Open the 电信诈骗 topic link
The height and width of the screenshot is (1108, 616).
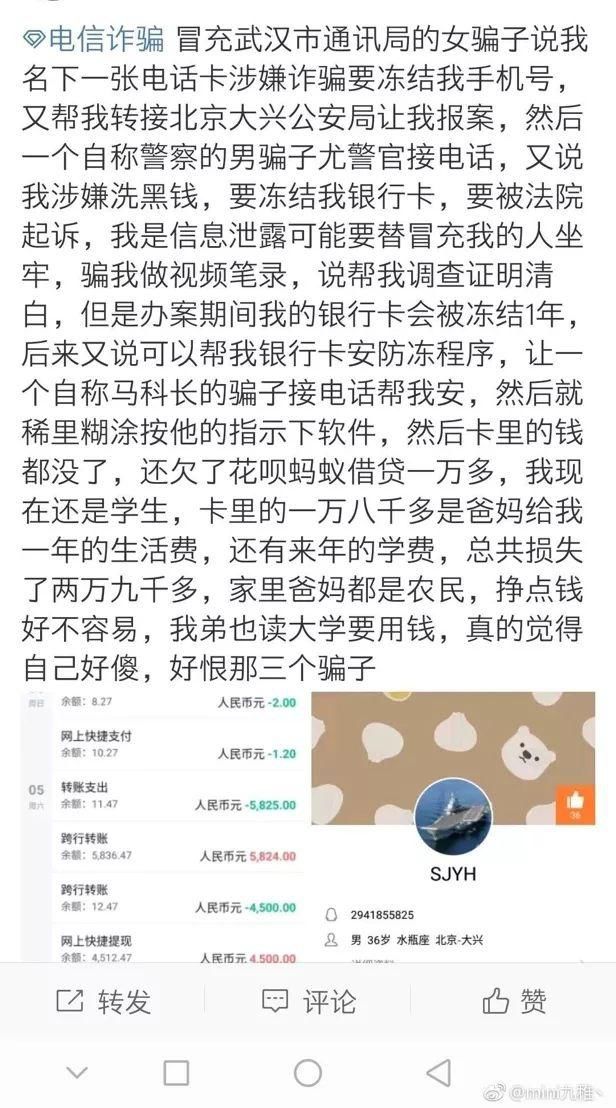(93, 40)
